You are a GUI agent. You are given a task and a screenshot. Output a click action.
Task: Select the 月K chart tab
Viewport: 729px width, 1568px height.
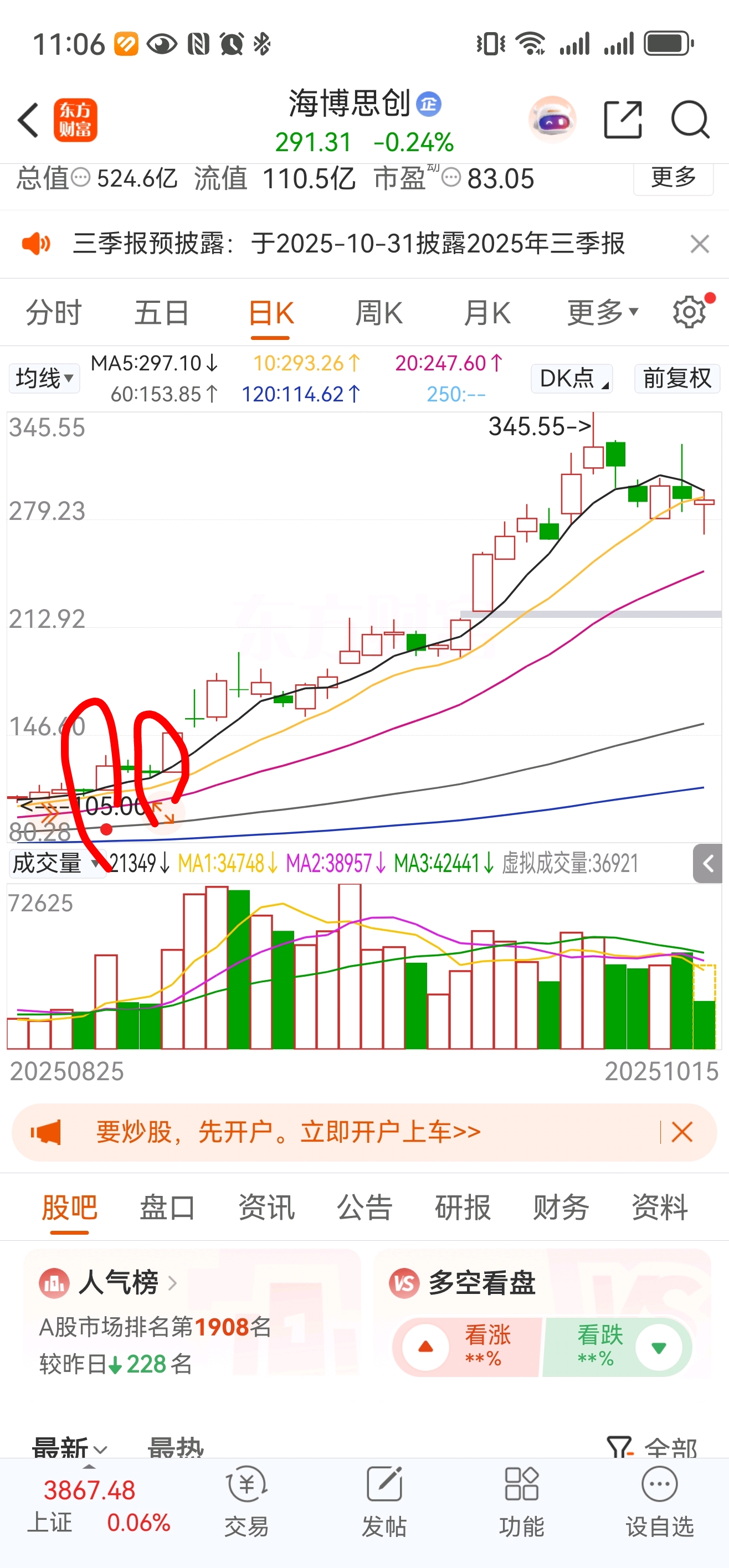486,313
